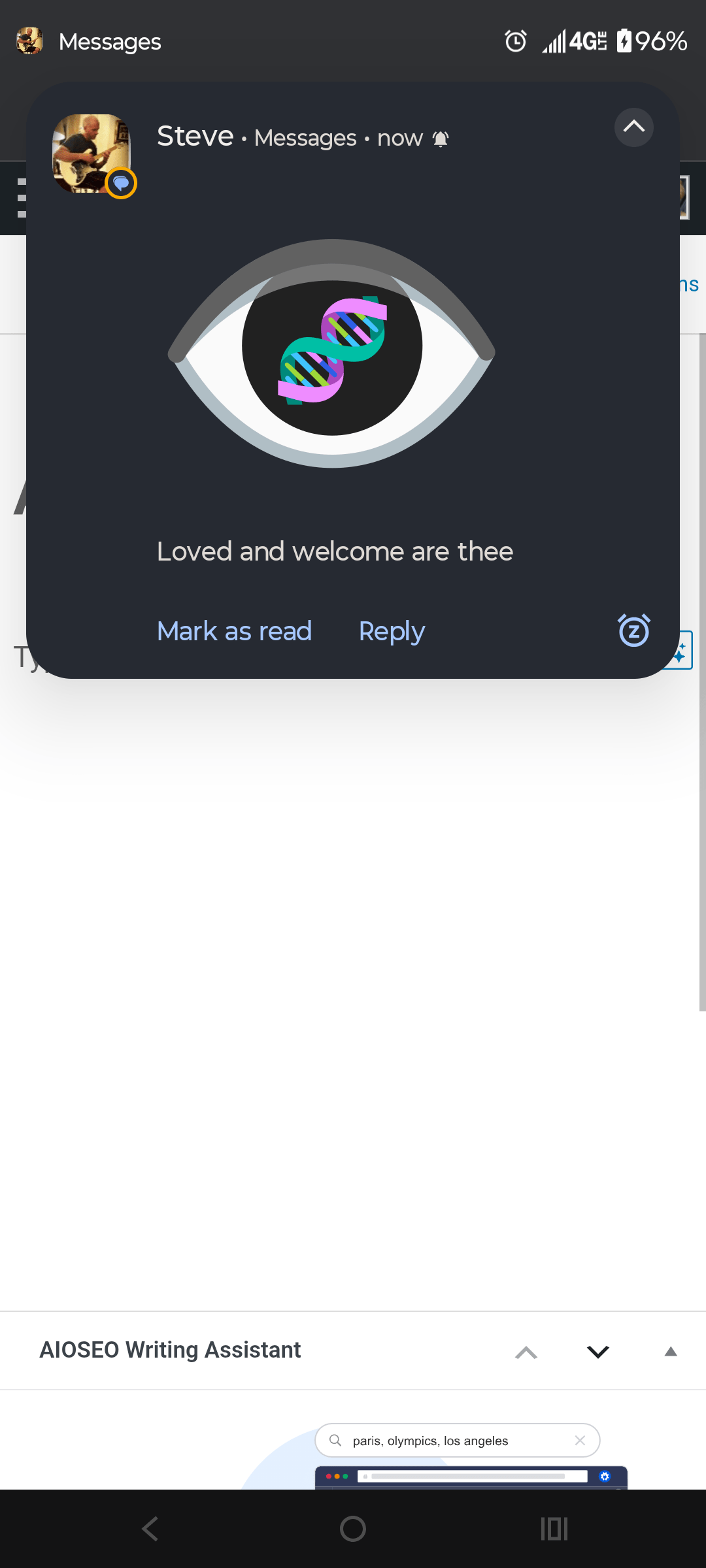
Task: Toggle the AIOSEO Writing Assistant panel
Action: 670,1352
